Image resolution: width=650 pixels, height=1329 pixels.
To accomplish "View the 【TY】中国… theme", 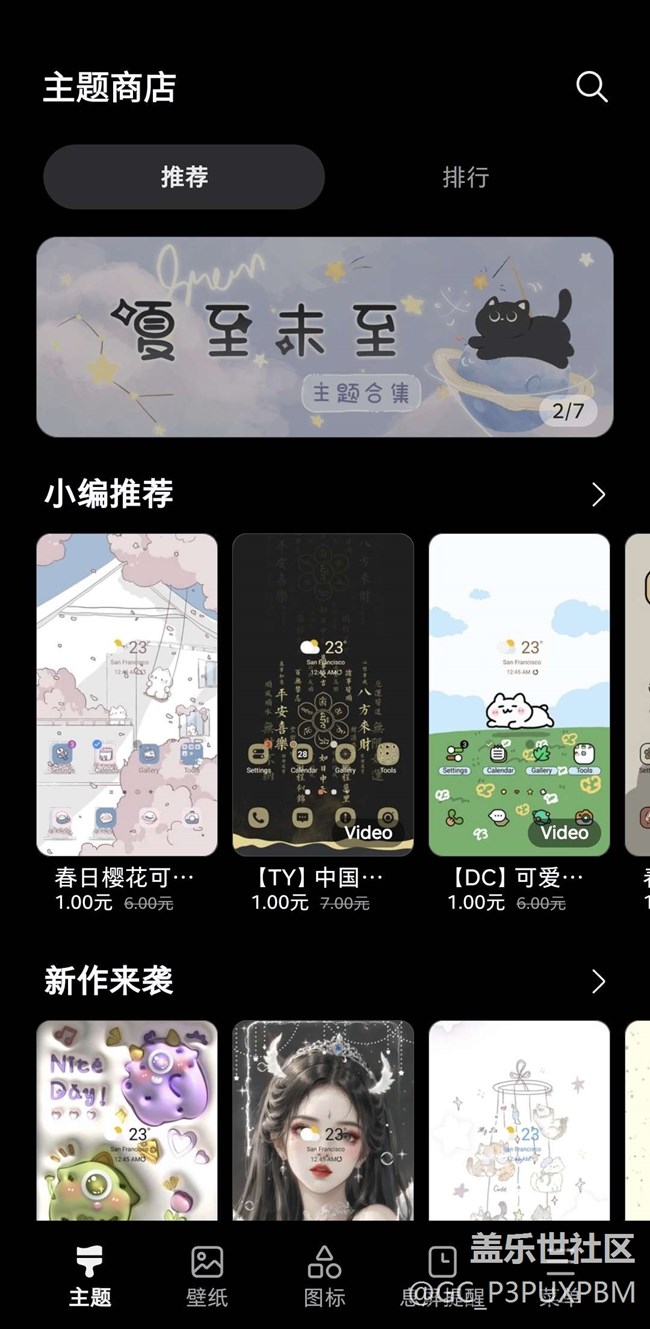I will 323,695.
